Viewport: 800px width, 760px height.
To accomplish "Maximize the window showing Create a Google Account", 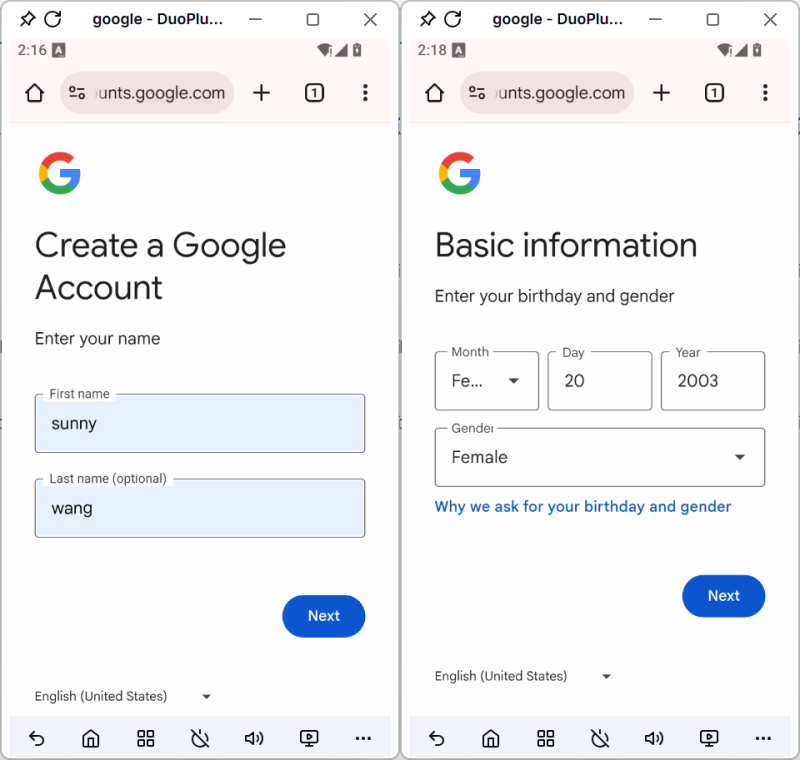I will tap(313, 19).
